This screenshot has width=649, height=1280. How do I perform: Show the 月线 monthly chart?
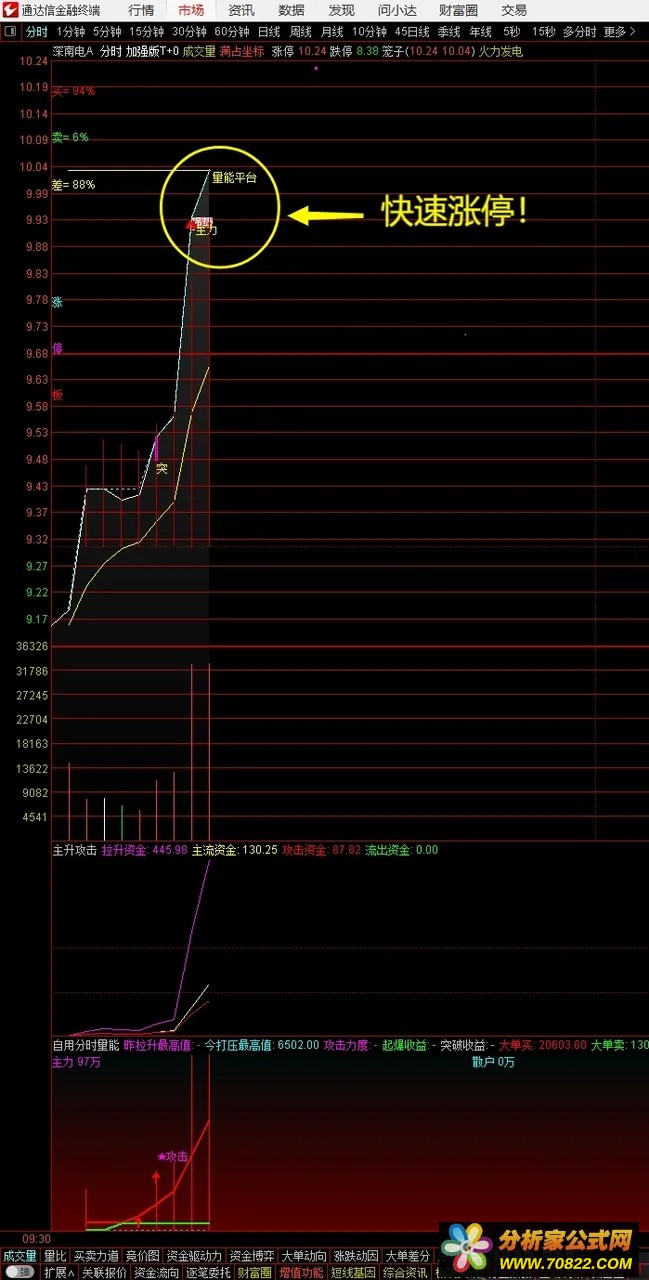coord(332,32)
